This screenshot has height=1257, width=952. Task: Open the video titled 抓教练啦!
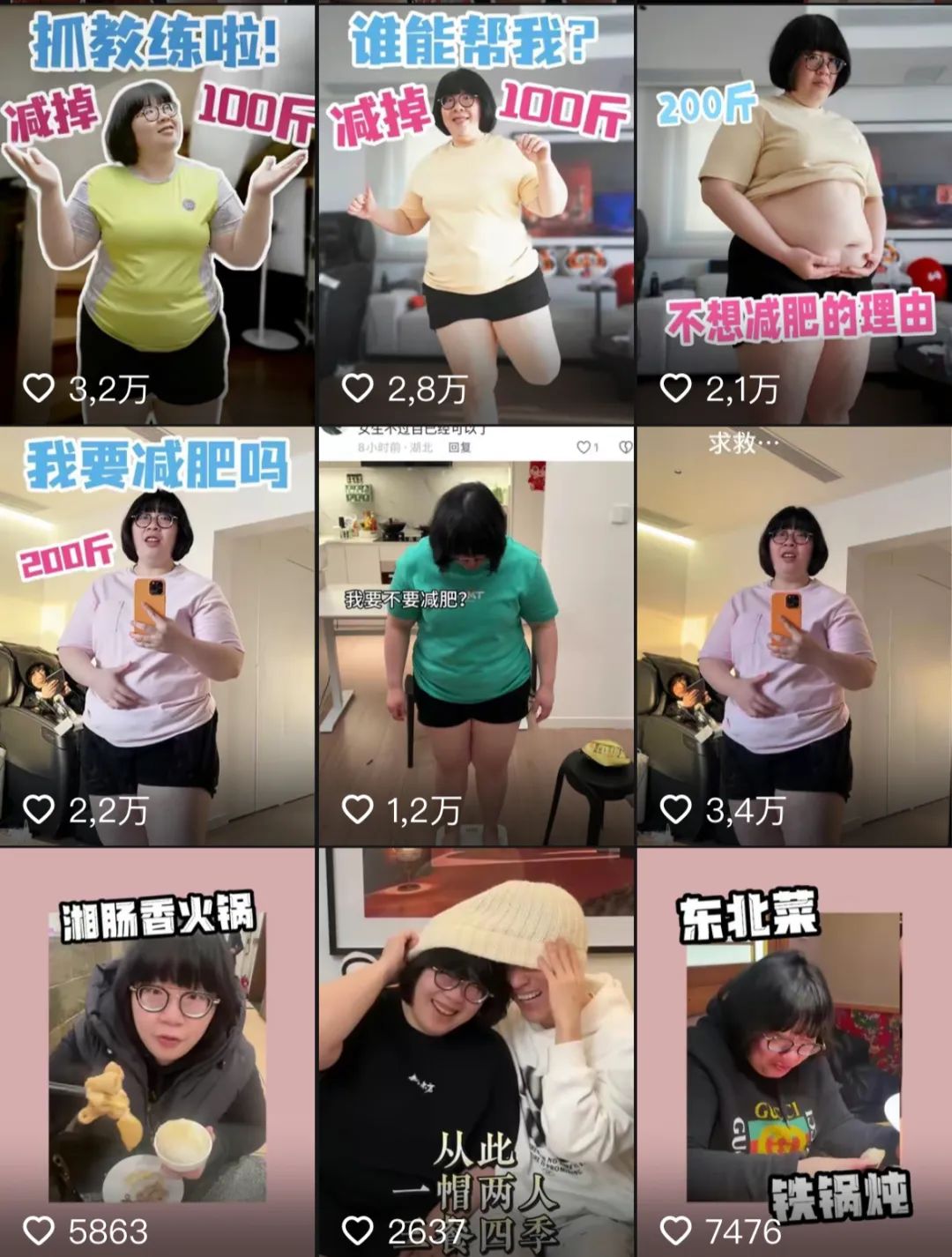157,216
